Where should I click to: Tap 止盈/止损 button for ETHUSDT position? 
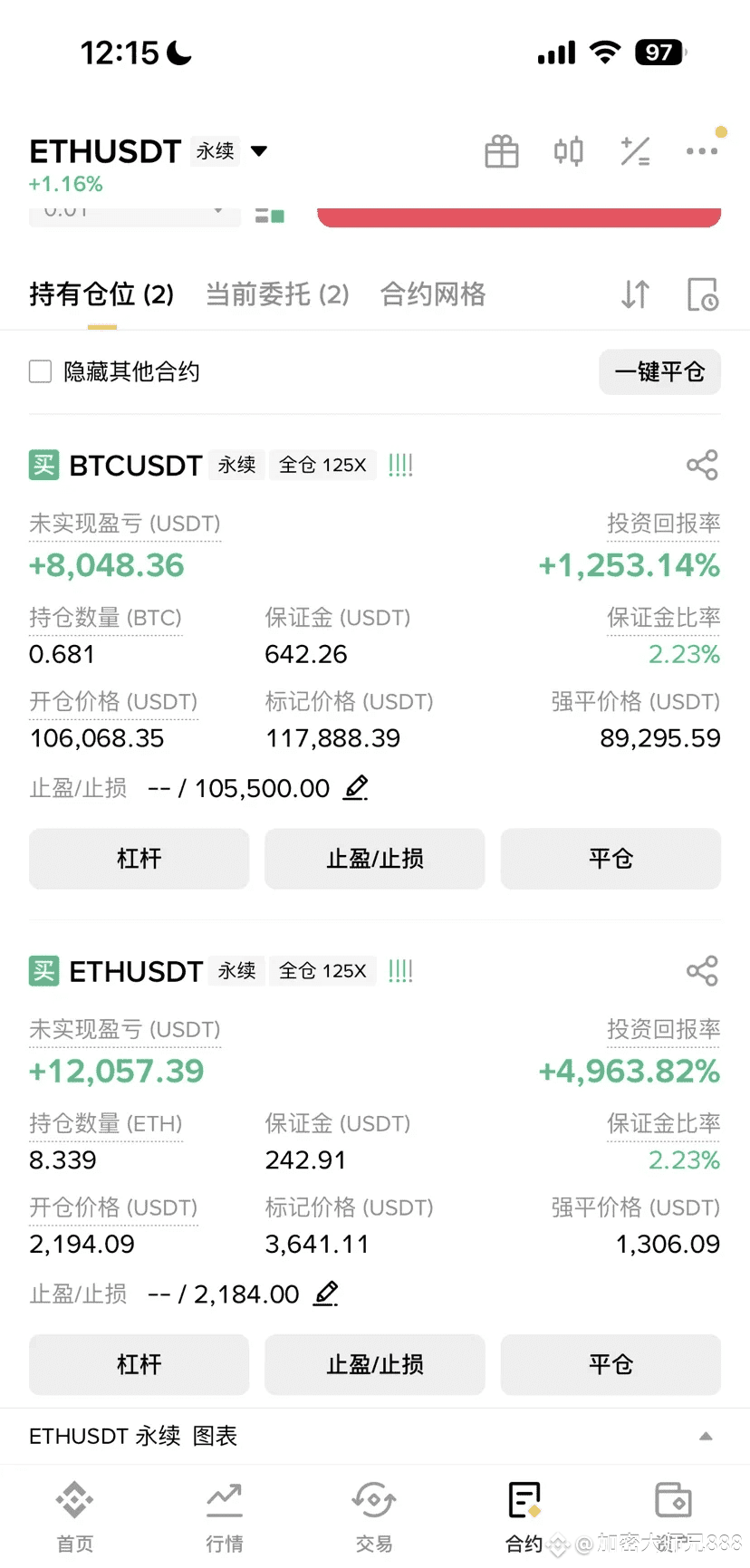coord(375,1364)
